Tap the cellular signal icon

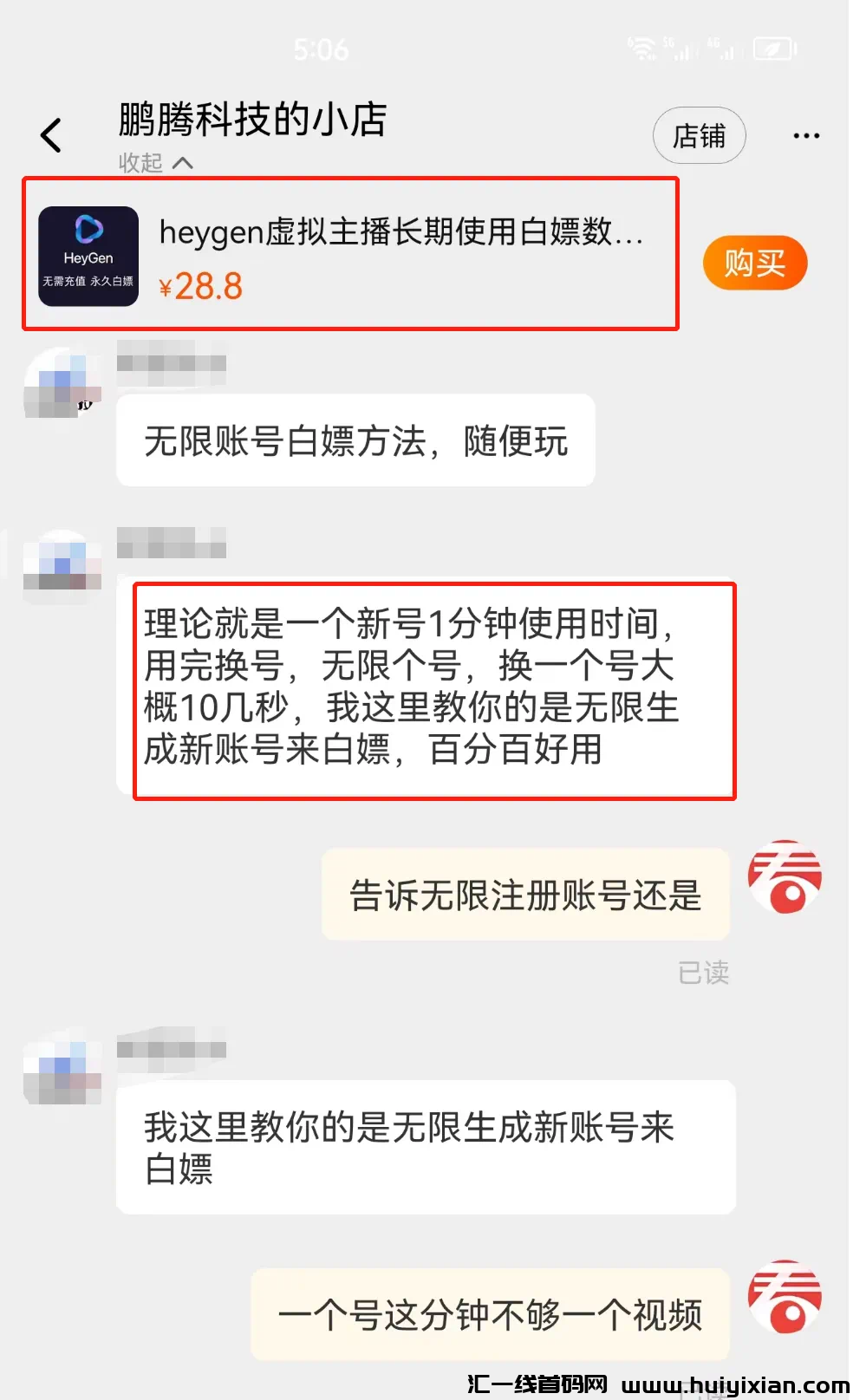point(685,50)
